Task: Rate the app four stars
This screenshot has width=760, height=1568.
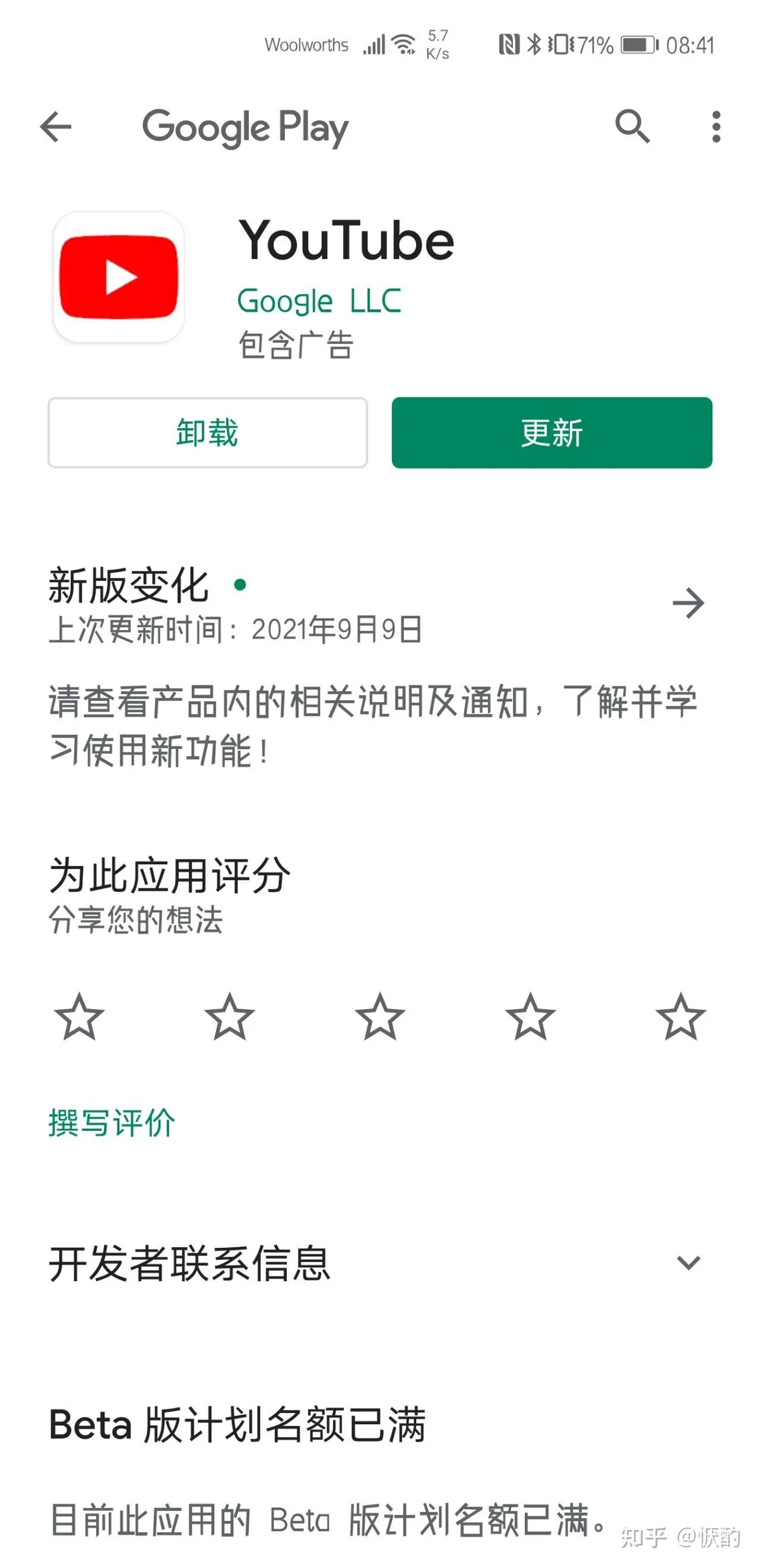Action: pyautogui.click(x=530, y=1017)
